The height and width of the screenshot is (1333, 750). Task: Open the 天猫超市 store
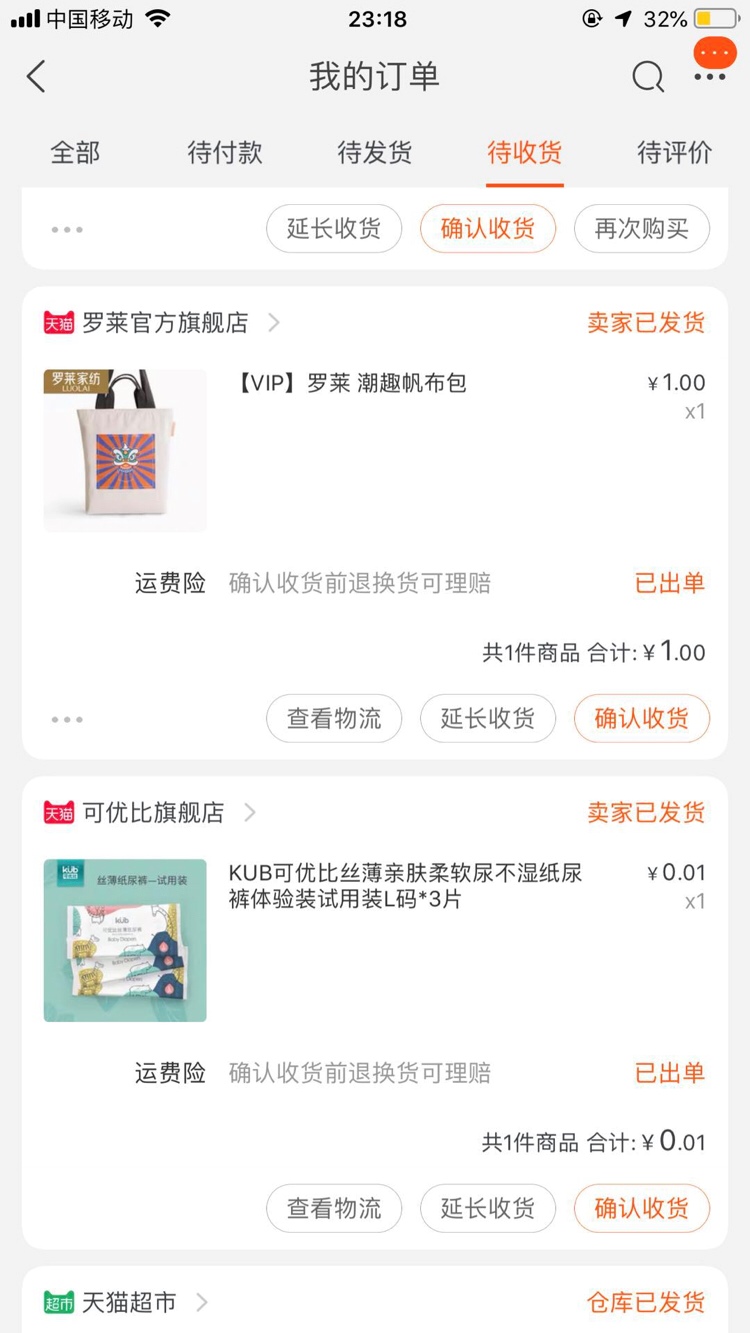pyautogui.click(x=129, y=1303)
